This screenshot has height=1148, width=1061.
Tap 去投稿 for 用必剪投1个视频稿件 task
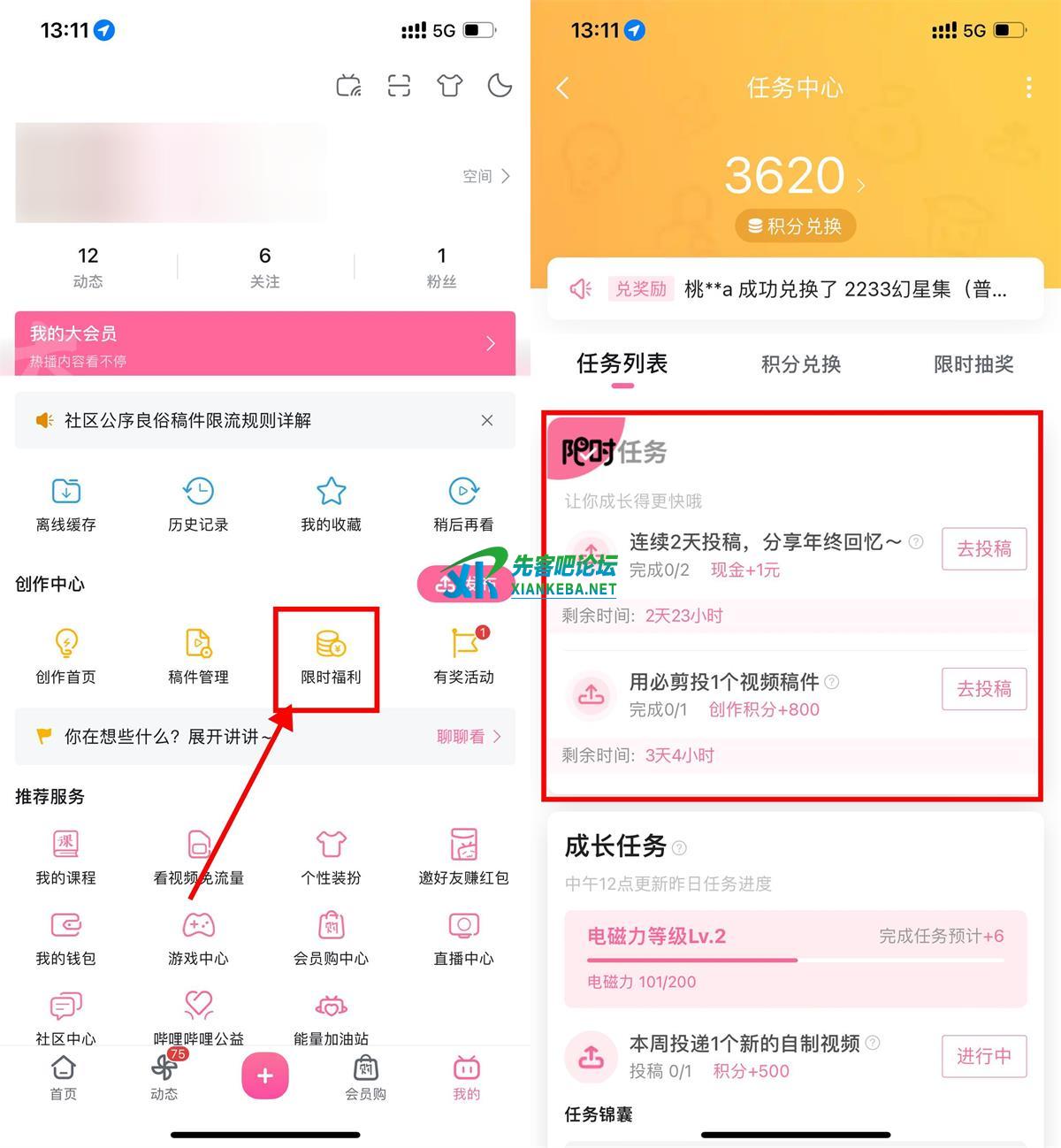(983, 688)
